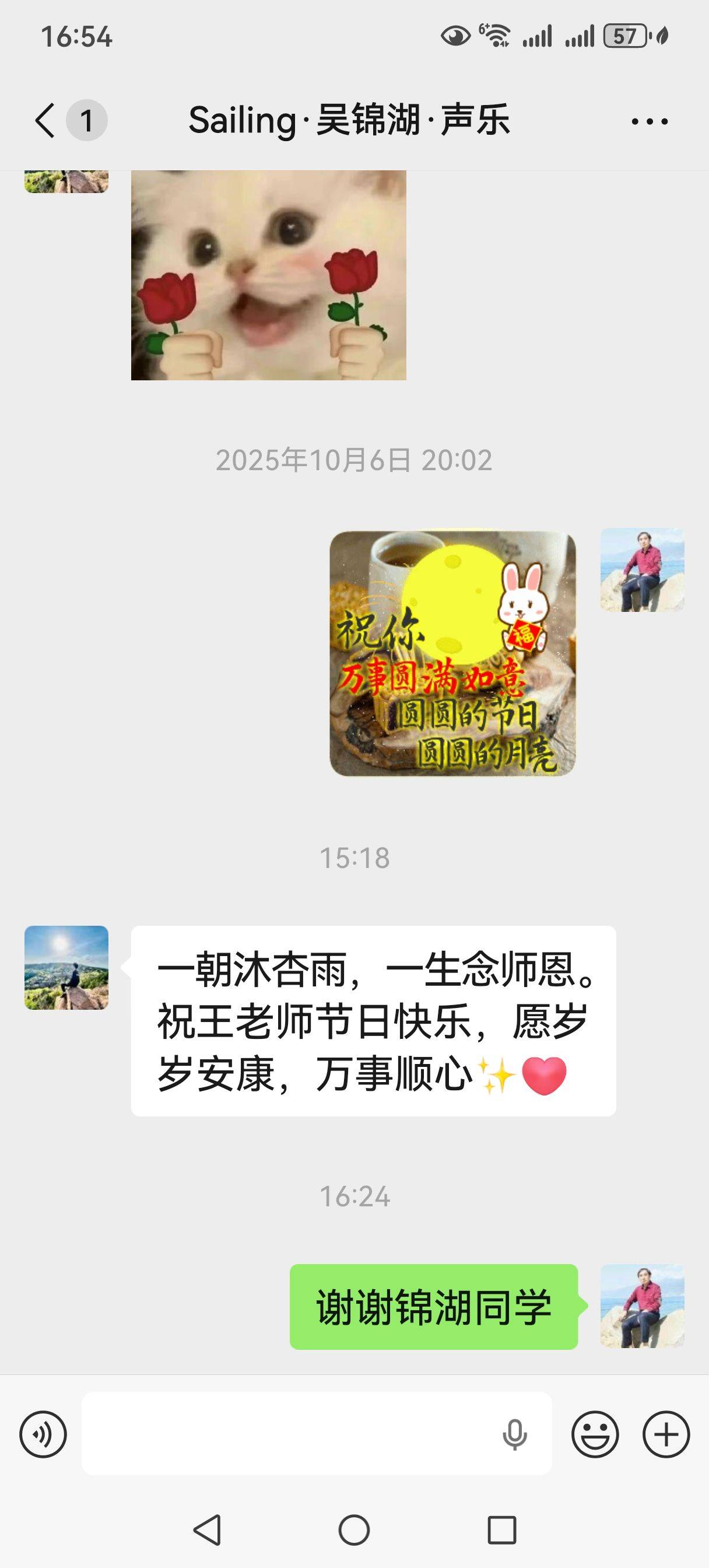Tap the microphone icon in the text field
The image size is (709, 1568).
[514, 1434]
